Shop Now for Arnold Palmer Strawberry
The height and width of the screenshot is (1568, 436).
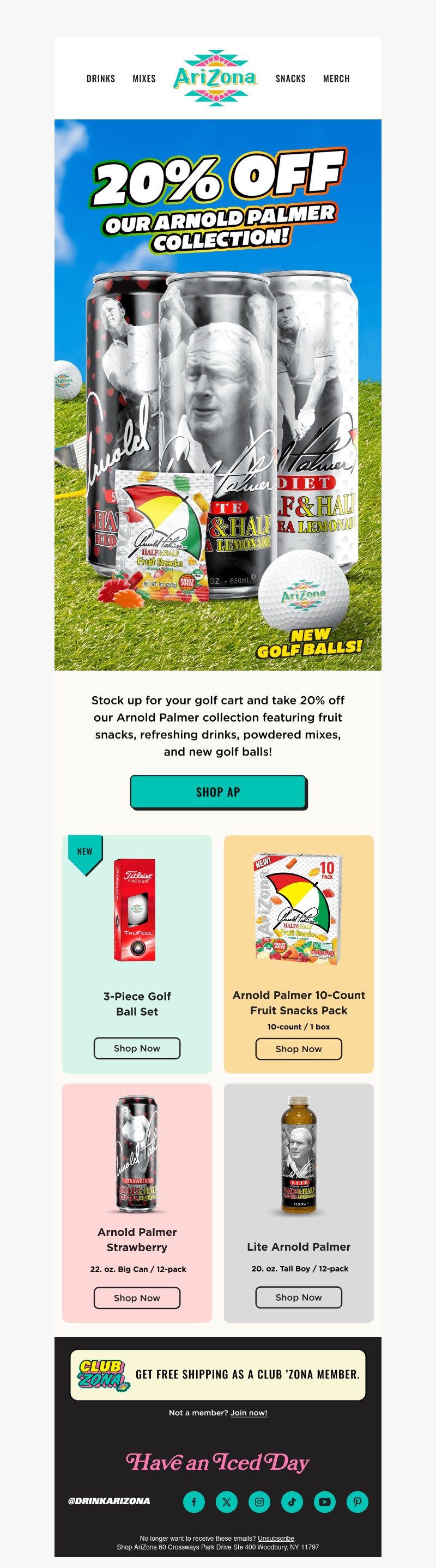click(137, 1298)
